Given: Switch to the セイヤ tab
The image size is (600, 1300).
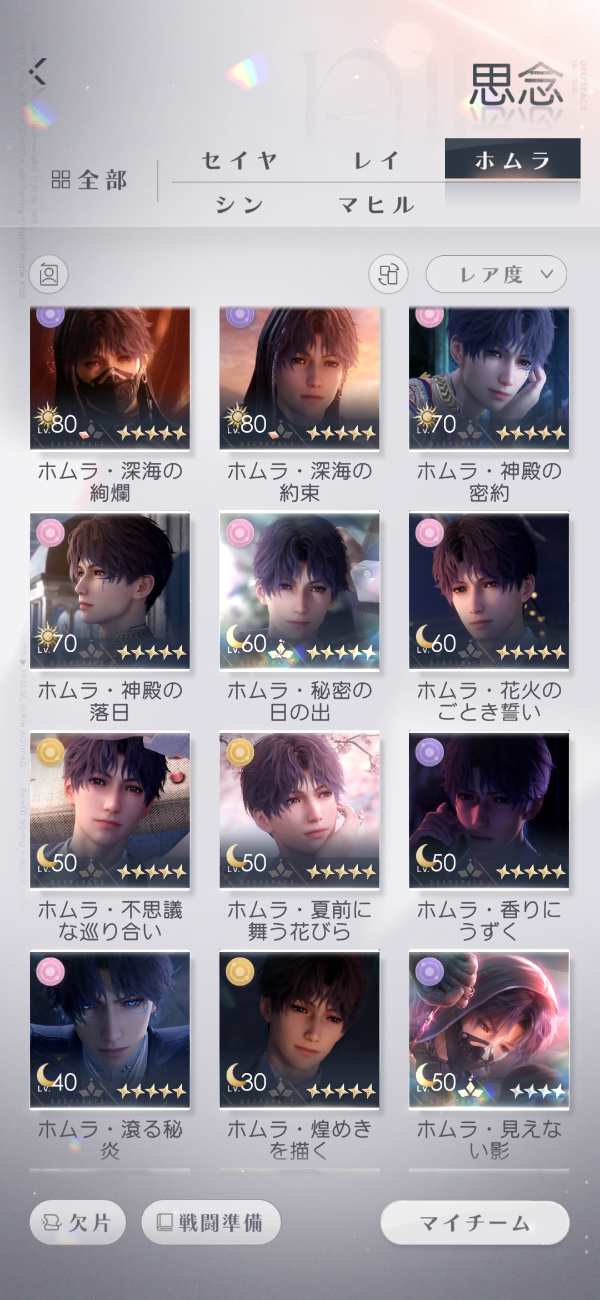Looking at the screenshot, I should (239, 160).
